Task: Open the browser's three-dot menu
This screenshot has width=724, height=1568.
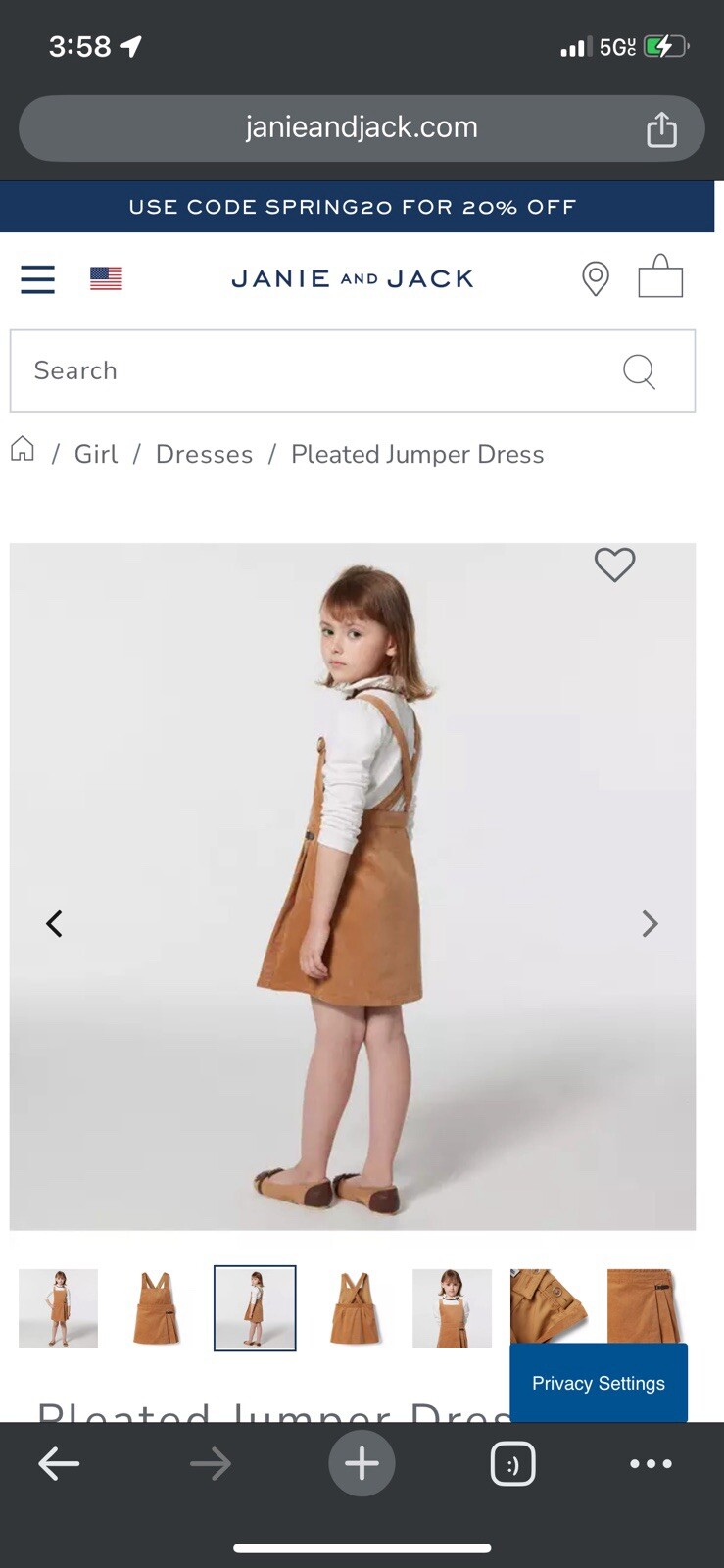Action: click(651, 1464)
